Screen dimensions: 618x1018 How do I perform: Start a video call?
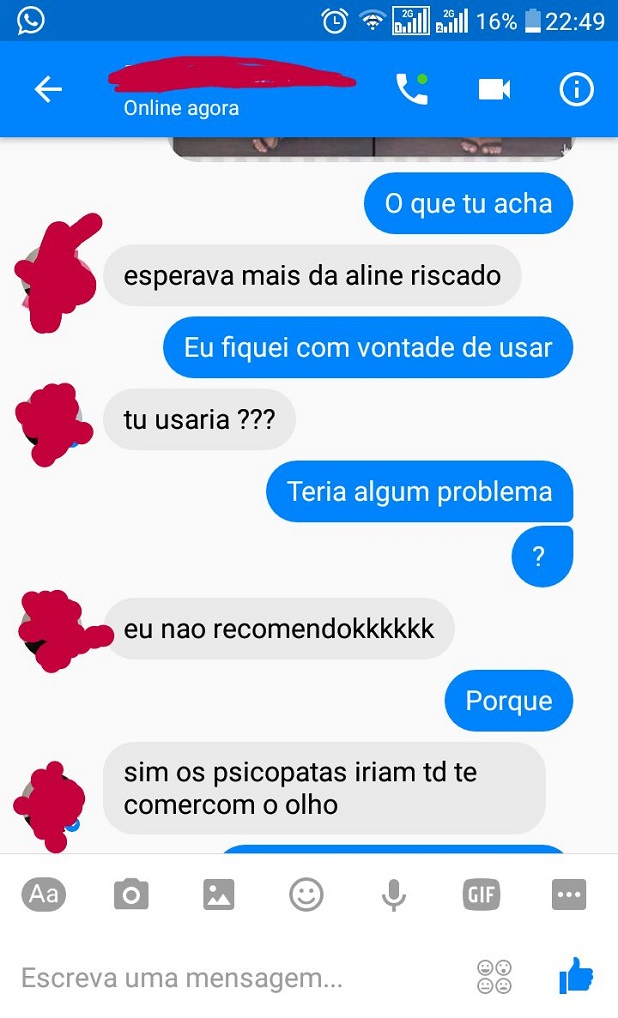[494, 90]
